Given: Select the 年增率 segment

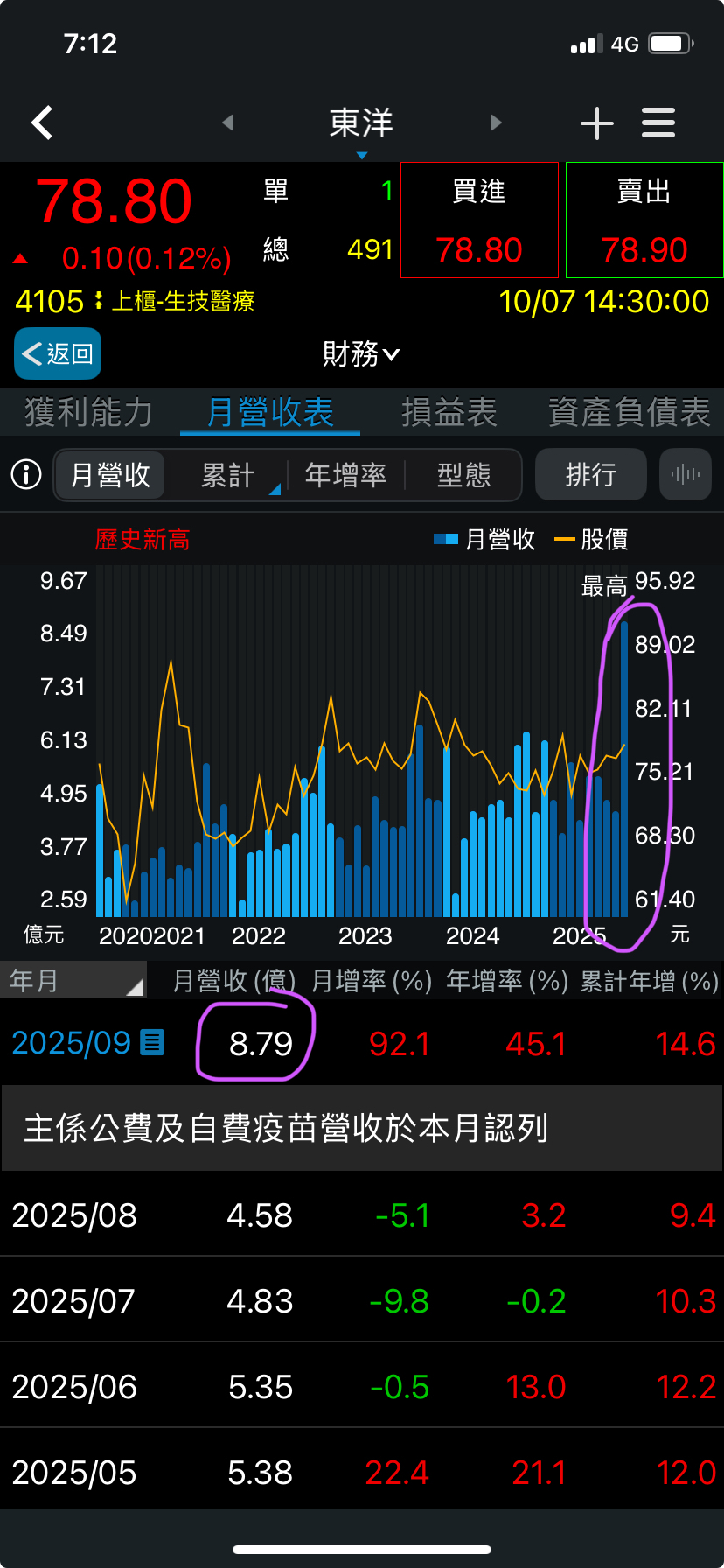Looking at the screenshot, I should (x=345, y=475).
